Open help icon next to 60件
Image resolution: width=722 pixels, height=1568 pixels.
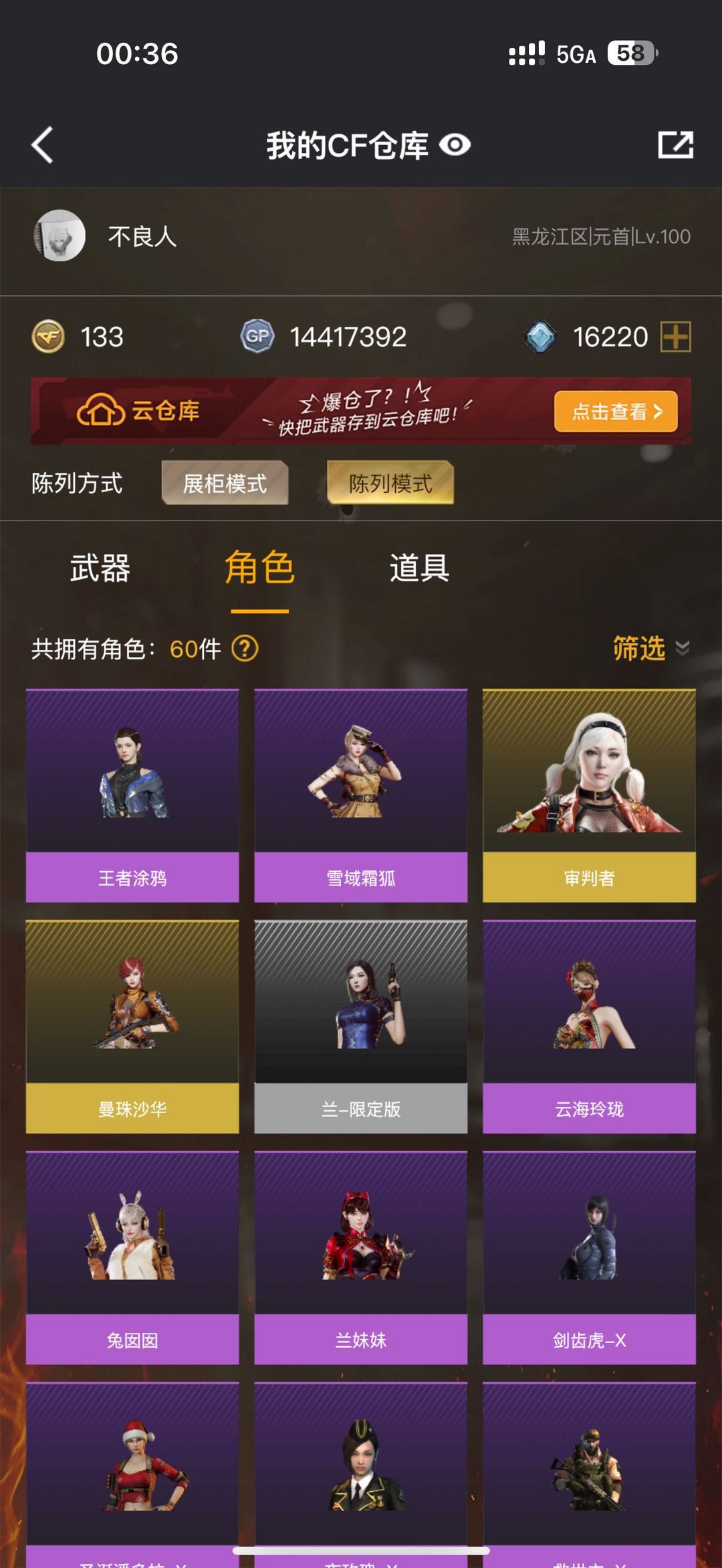coord(245,649)
